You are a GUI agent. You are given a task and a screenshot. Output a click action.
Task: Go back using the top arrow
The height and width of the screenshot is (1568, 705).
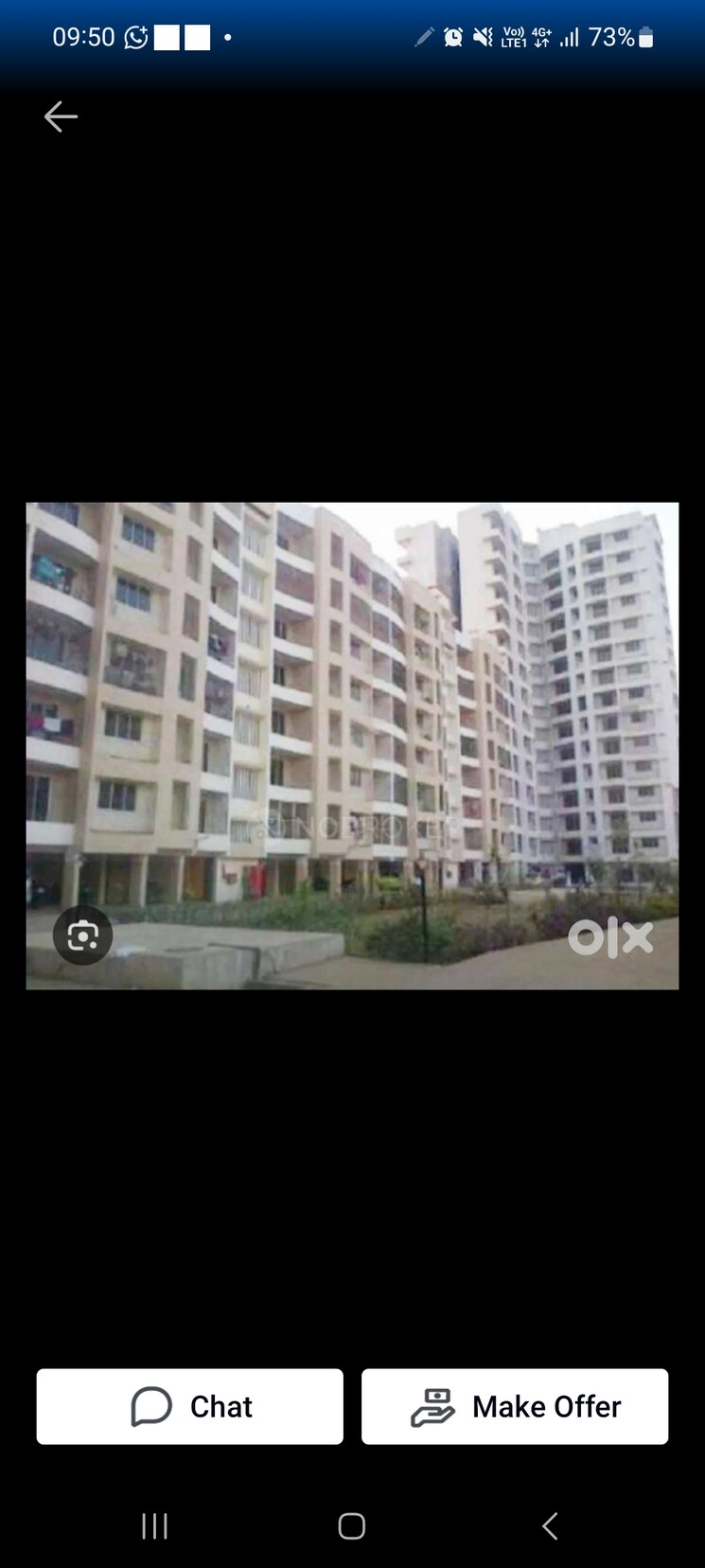click(x=61, y=116)
